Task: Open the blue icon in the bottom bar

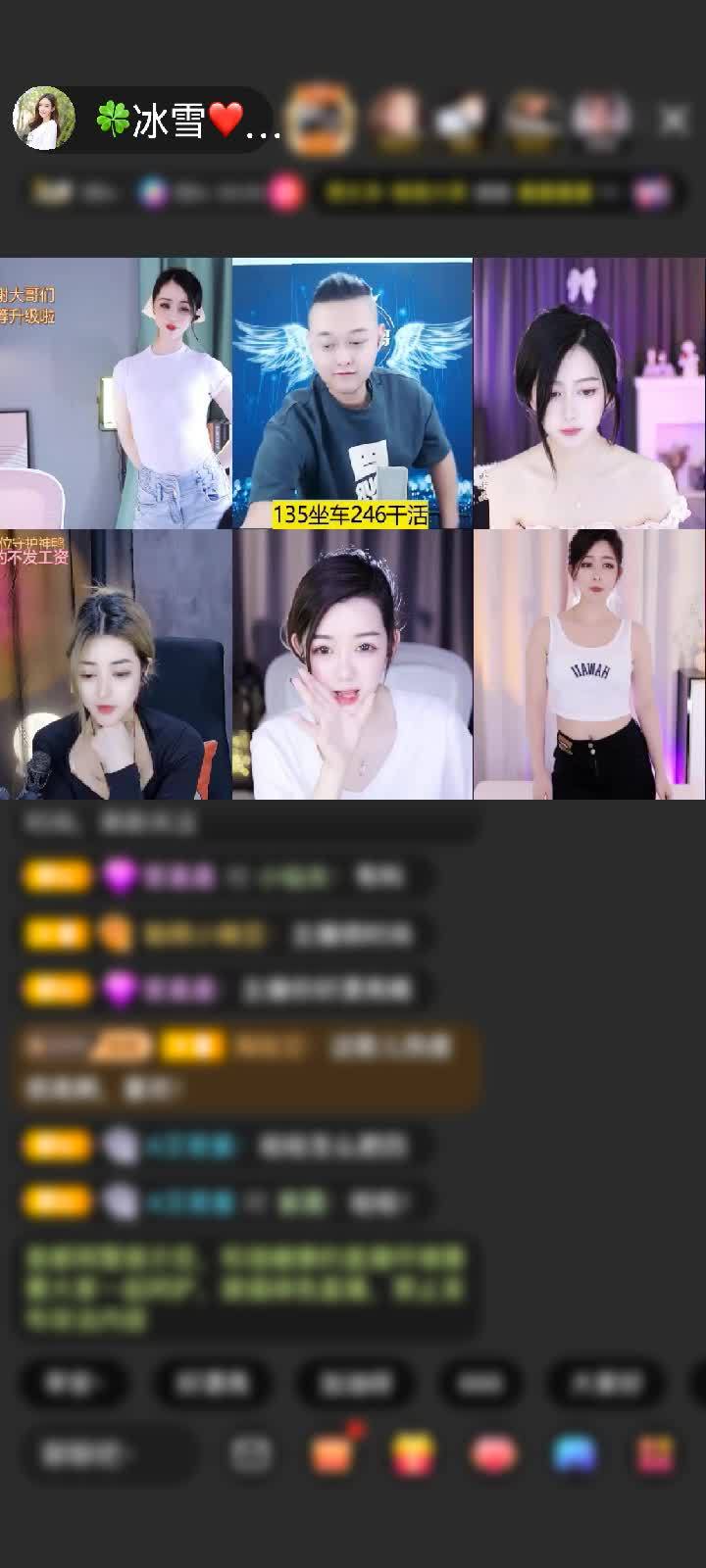Action: coord(575,1454)
